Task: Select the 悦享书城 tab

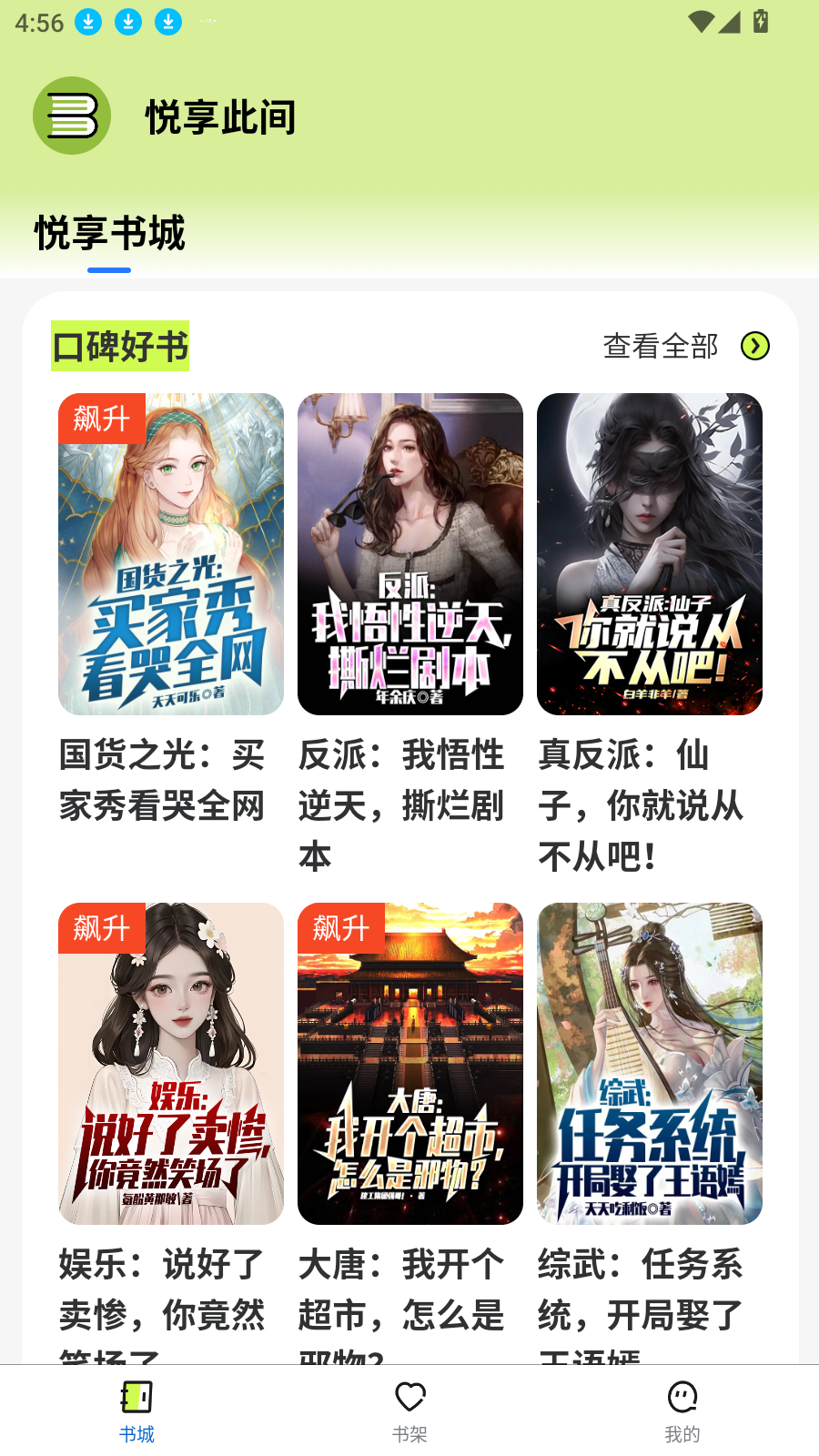Action: click(x=107, y=235)
